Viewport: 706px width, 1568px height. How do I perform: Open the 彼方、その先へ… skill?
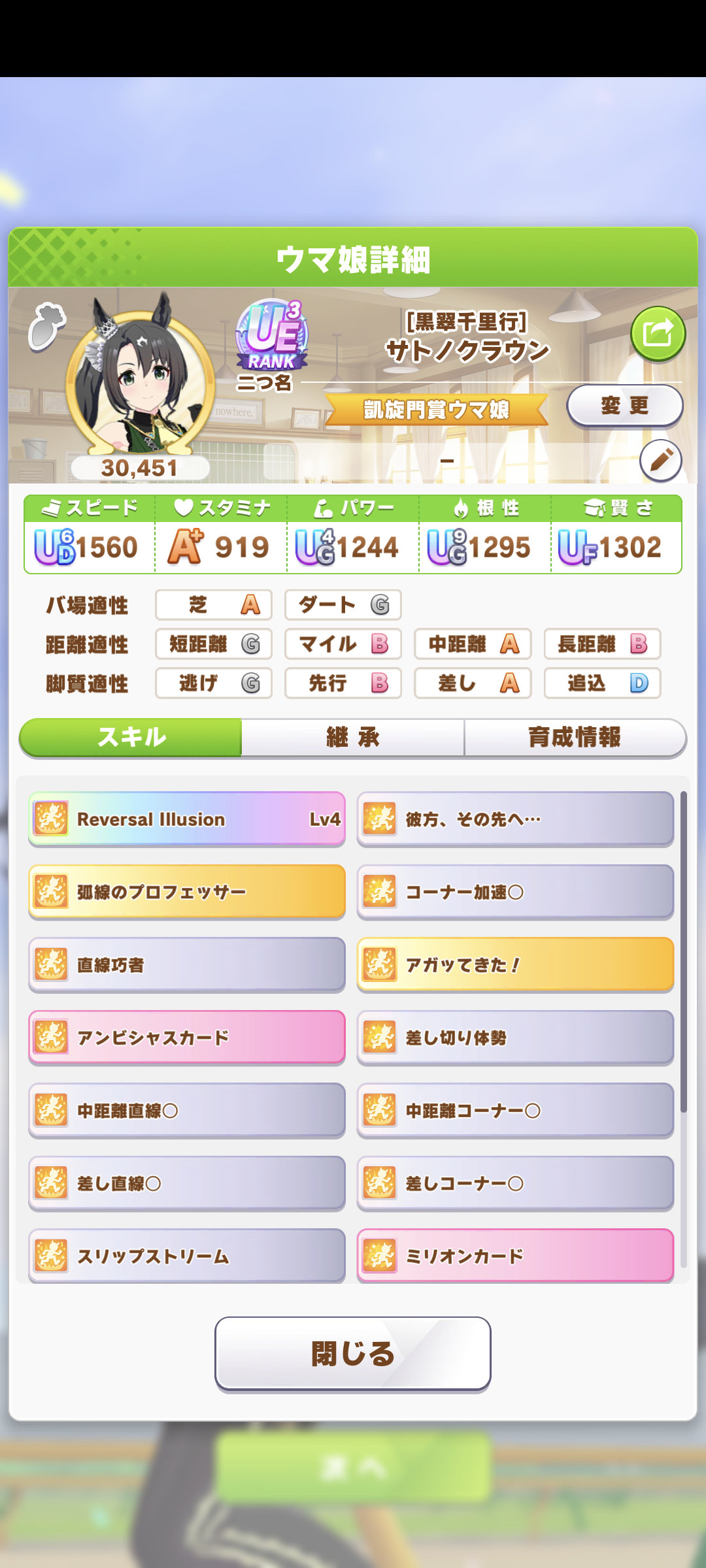tap(515, 819)
